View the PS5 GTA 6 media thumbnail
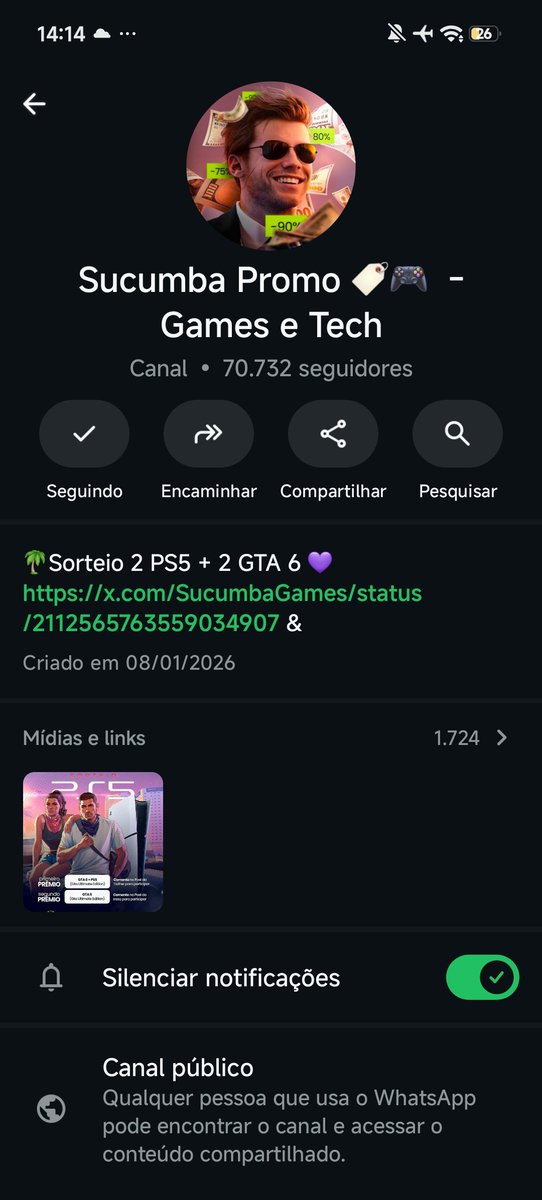The height and width of the screenshot is (1200, 542). click(93, 842)
